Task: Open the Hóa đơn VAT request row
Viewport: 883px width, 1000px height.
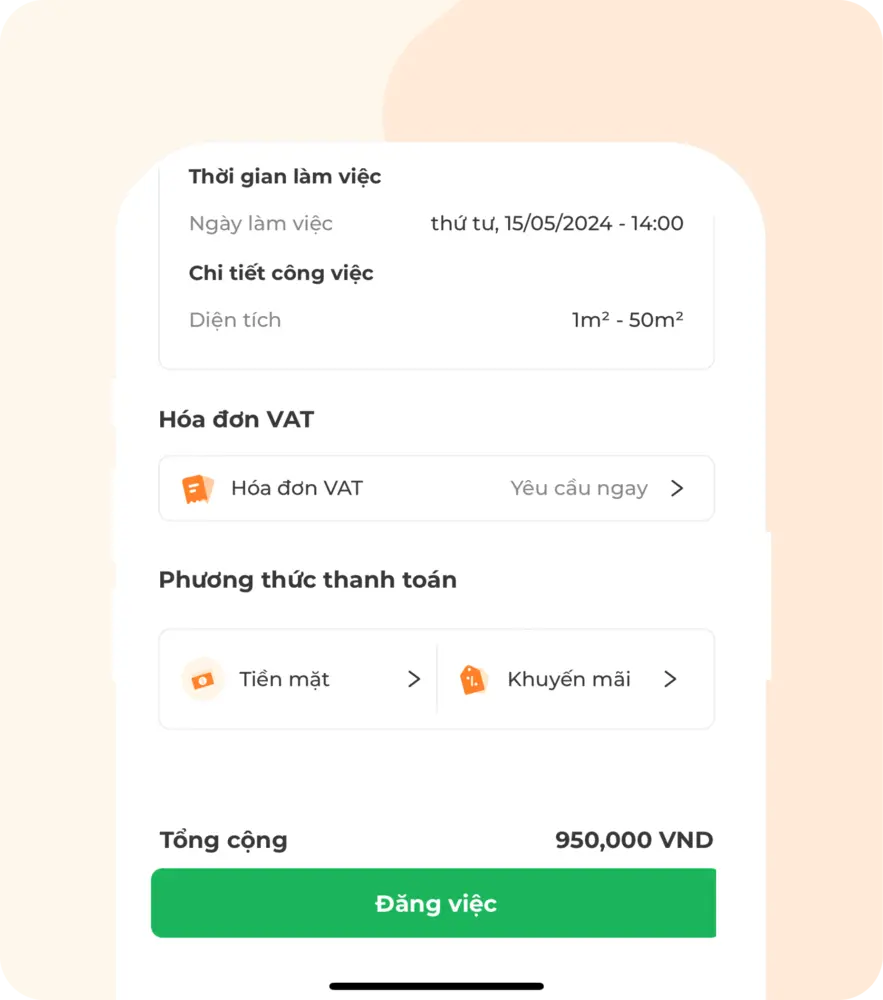Action: pos(436,488)
